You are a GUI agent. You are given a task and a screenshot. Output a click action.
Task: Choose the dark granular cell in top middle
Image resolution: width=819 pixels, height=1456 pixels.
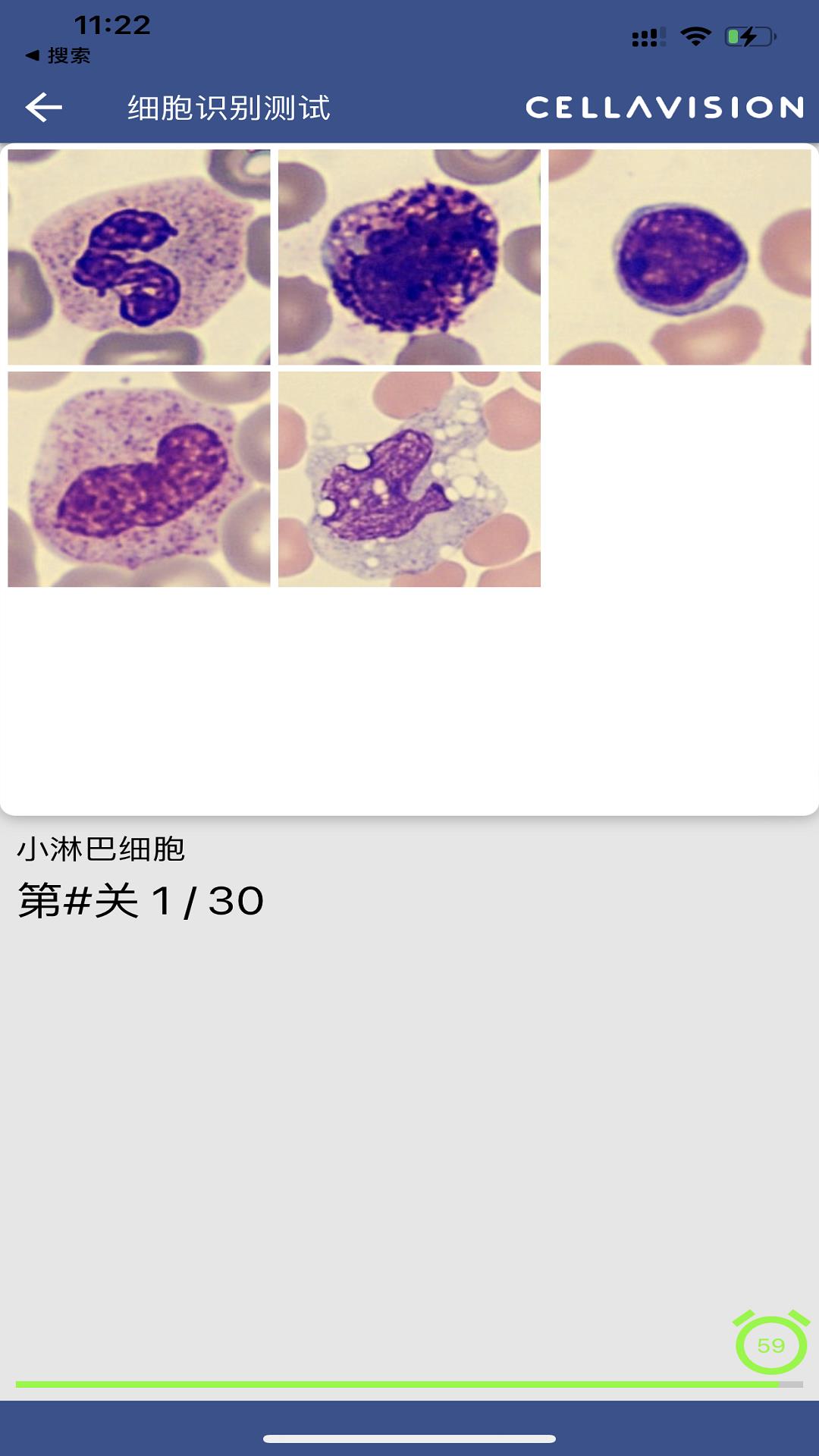(x=409, y=258)
